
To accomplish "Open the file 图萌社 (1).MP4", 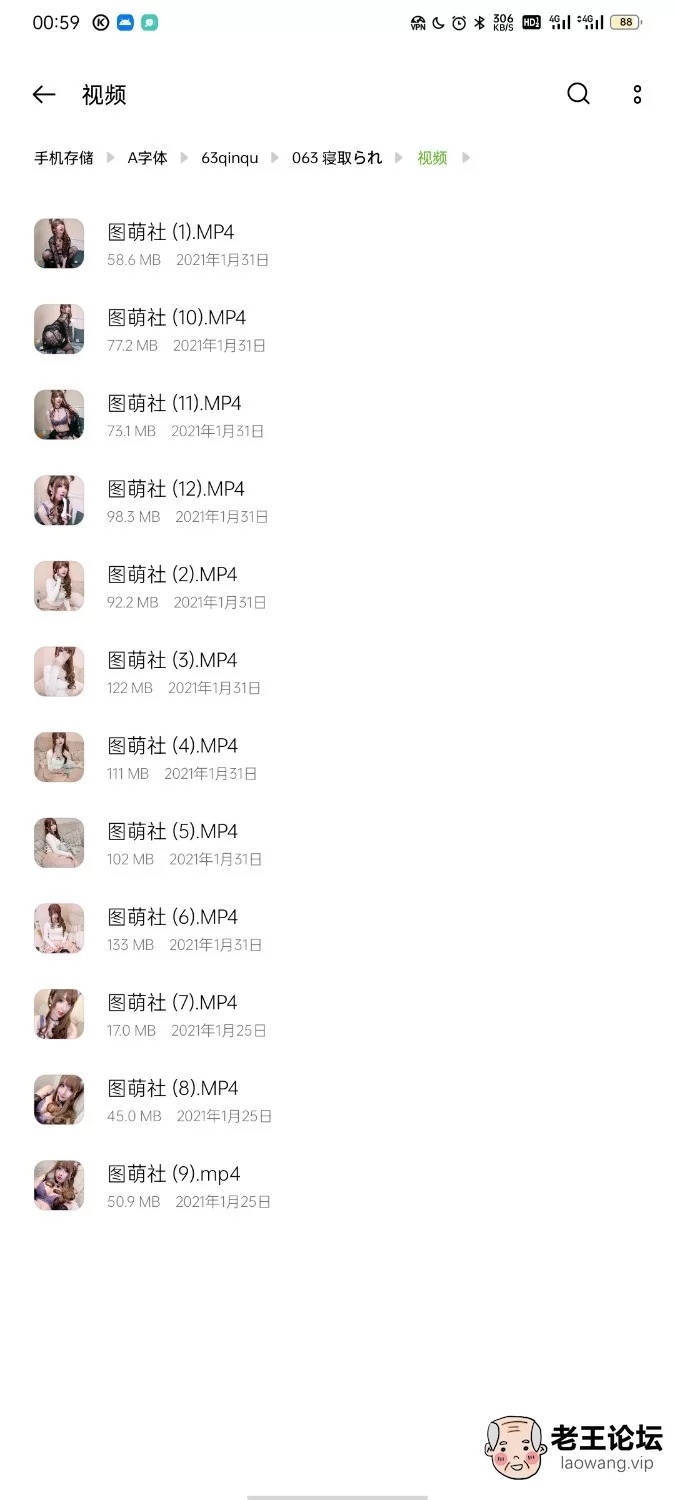I will coord(171,233).
